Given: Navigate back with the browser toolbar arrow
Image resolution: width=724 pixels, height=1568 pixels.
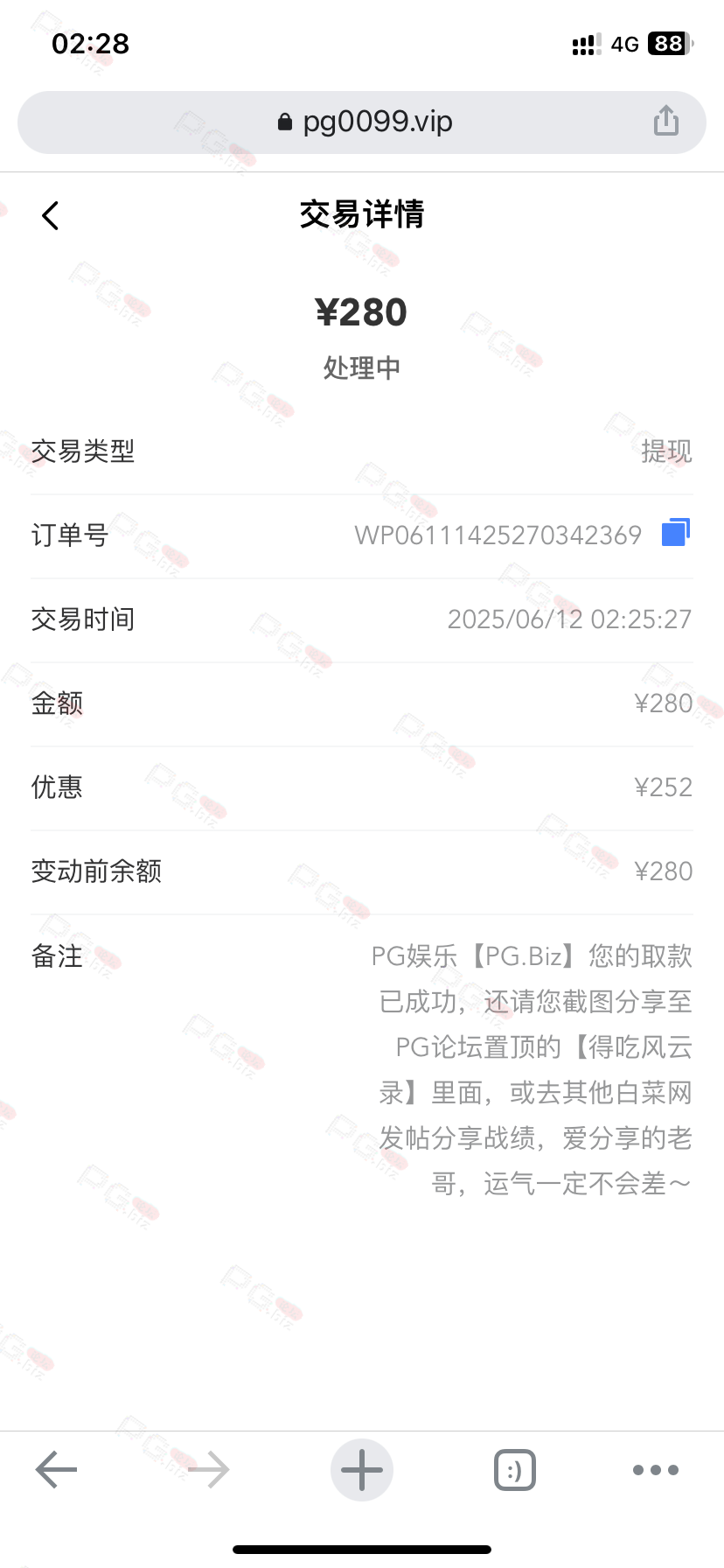Looking at the screenshot, I should [57, 1470].
